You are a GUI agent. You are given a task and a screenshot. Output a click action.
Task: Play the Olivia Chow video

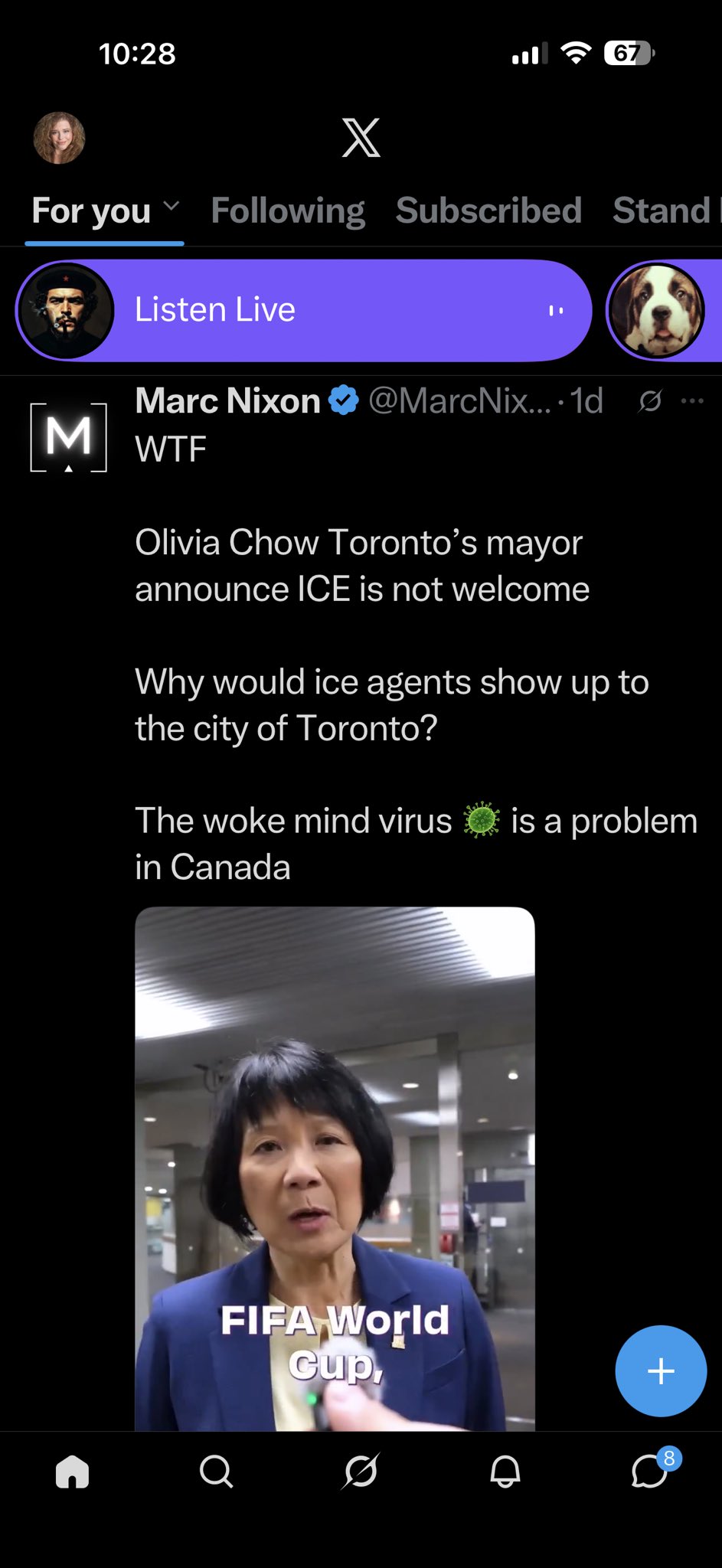(335, 1168)
